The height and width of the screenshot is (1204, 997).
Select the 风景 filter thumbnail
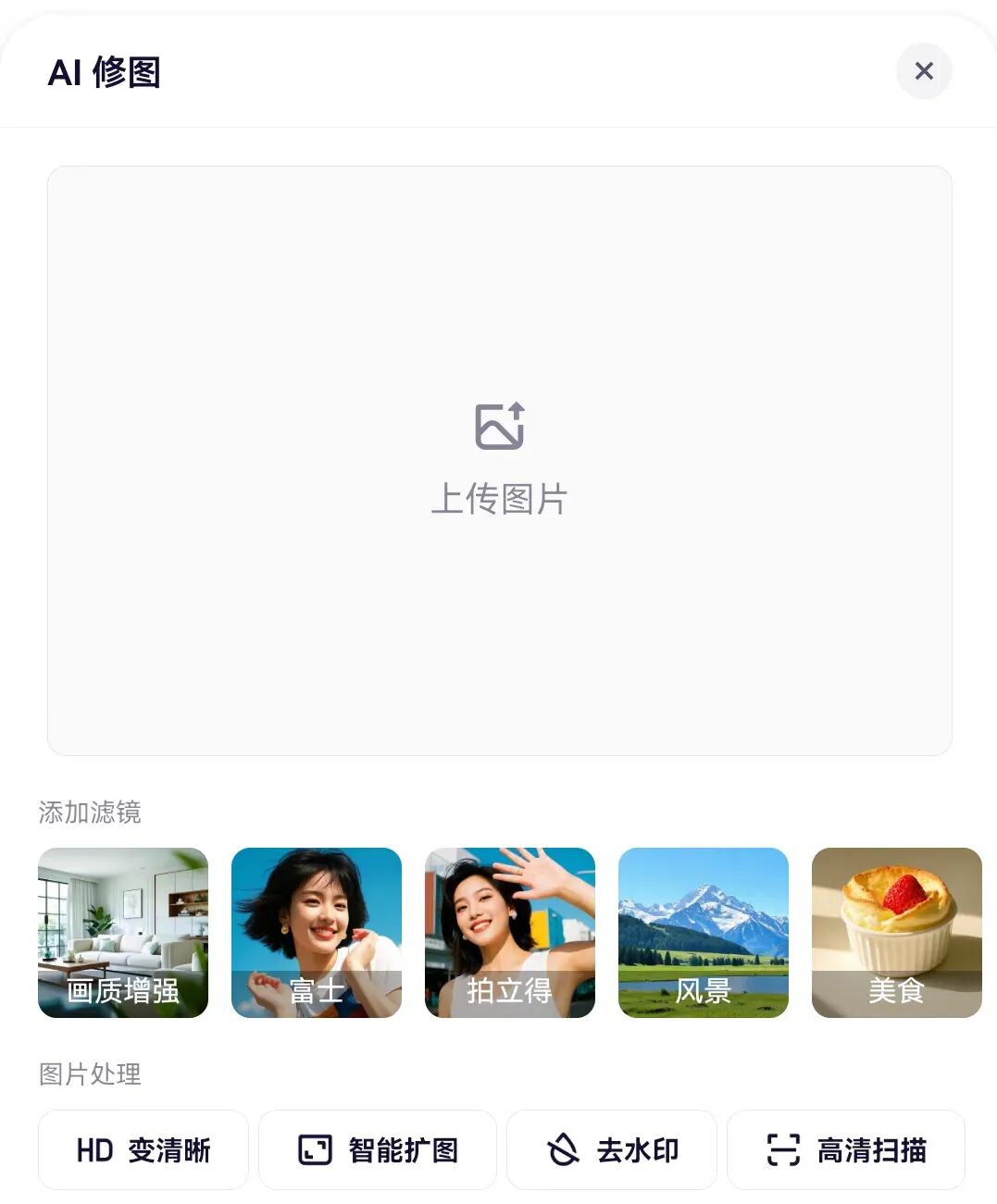click(704, 933)
